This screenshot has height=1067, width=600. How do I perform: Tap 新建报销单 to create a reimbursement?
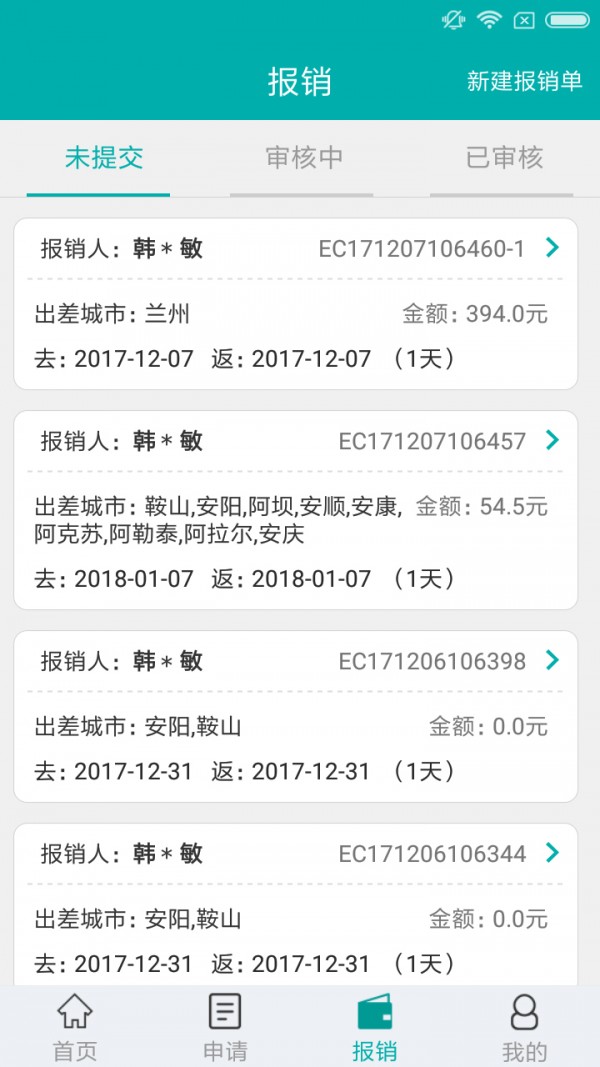point(524,81)
